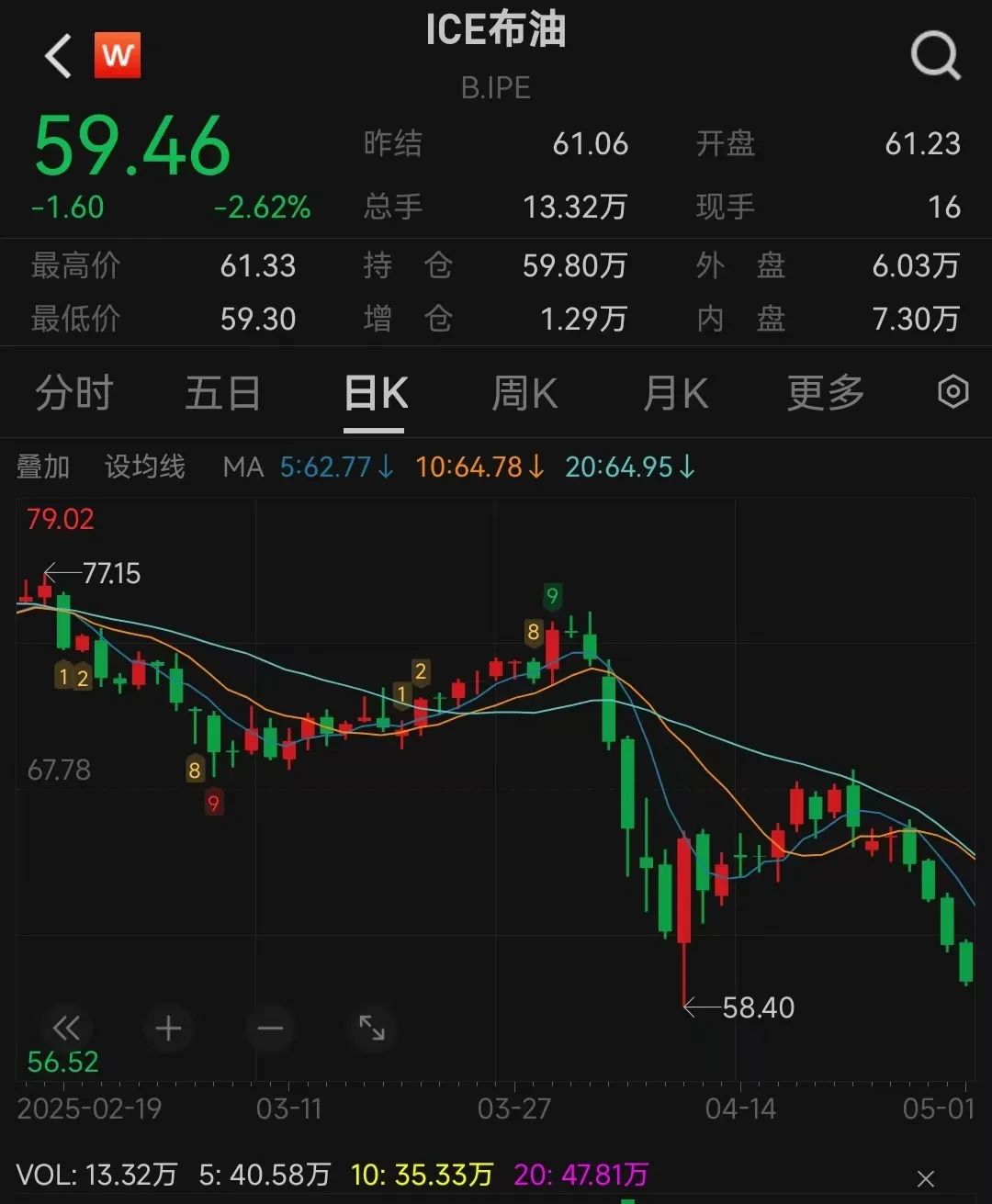This screenshot has height=1204, width=992.
Task: Open the 更多 chart options
Action: tap(825, 394)
